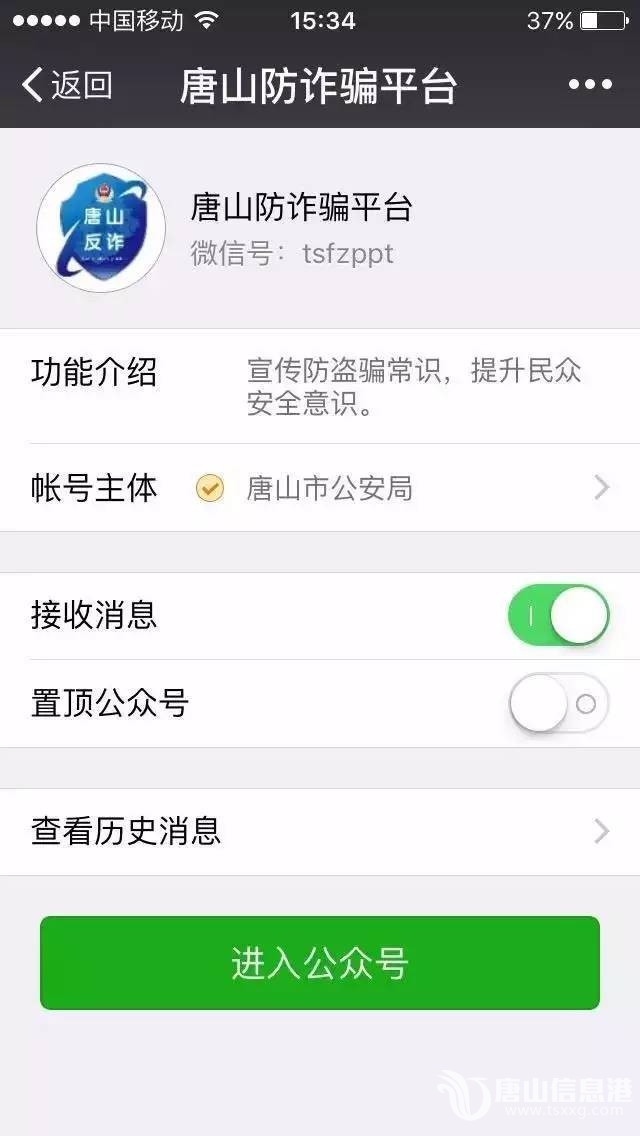Go back with the 返回 button
The image size is (640, 1136).
[66, 86]
